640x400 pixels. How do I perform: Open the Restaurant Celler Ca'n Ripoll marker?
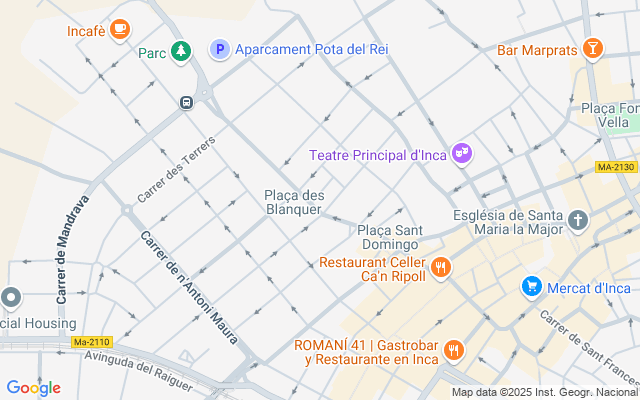pyautogui.click(x=441, y=268)
